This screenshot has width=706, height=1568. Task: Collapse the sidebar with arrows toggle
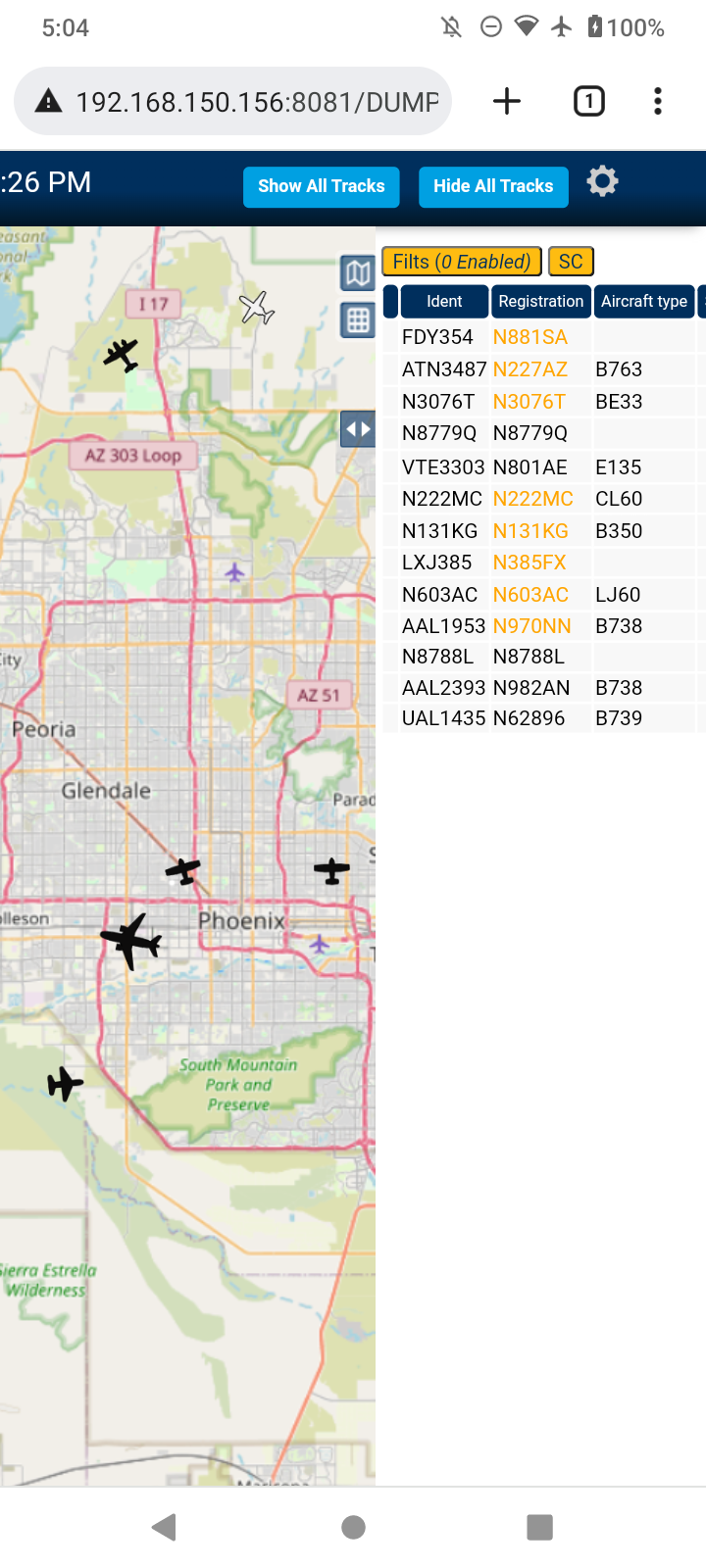[x=357, y=428]
